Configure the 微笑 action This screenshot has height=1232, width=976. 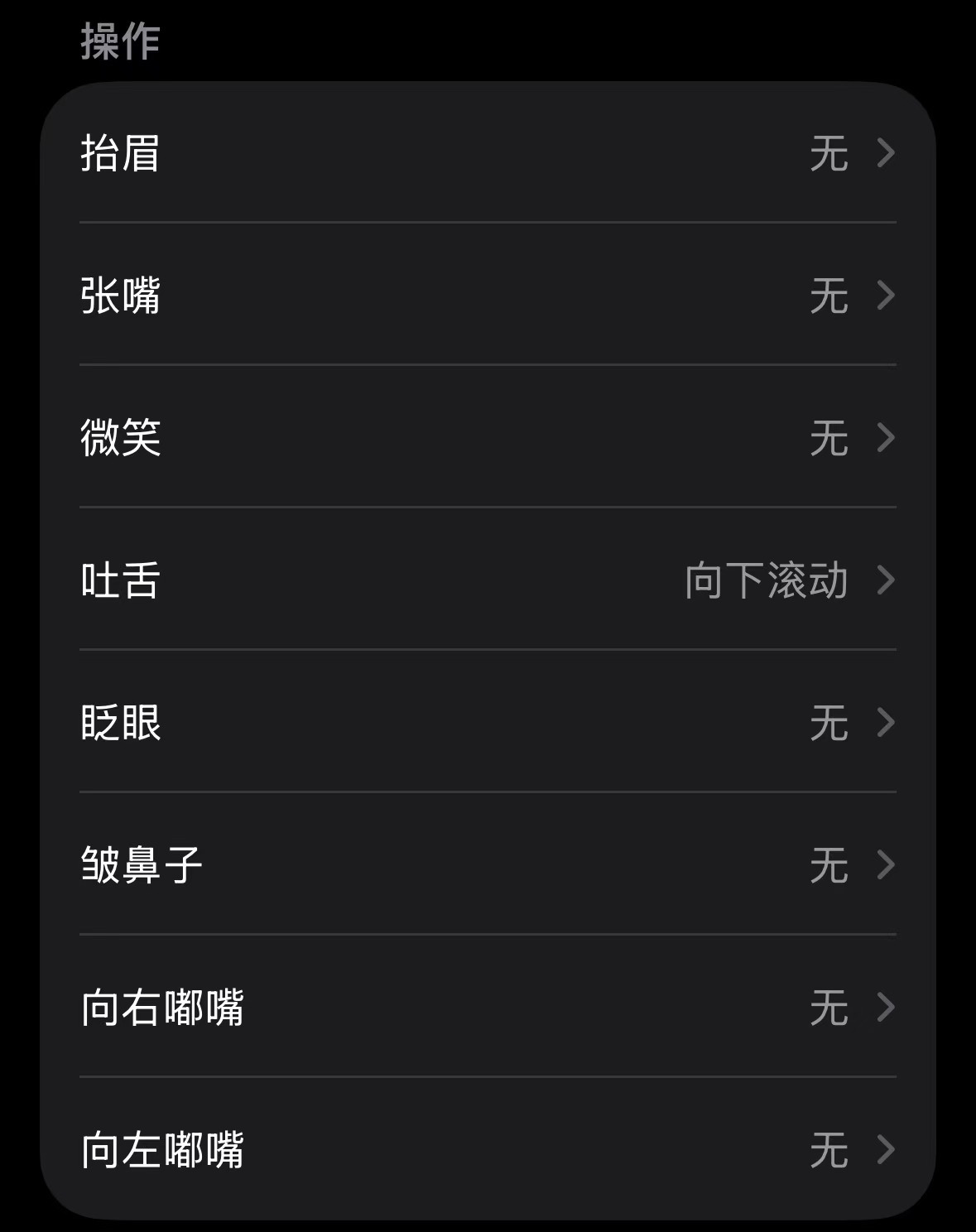(x=488, y=438)
